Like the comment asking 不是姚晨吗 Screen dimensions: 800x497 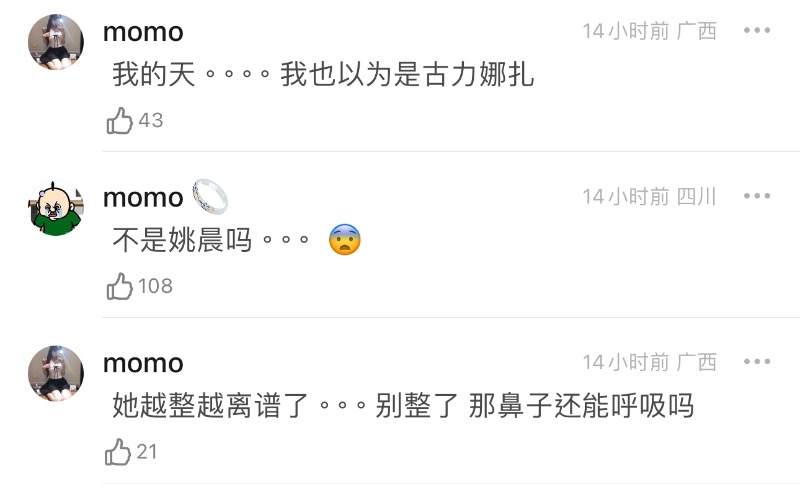[x=120, y=287]
